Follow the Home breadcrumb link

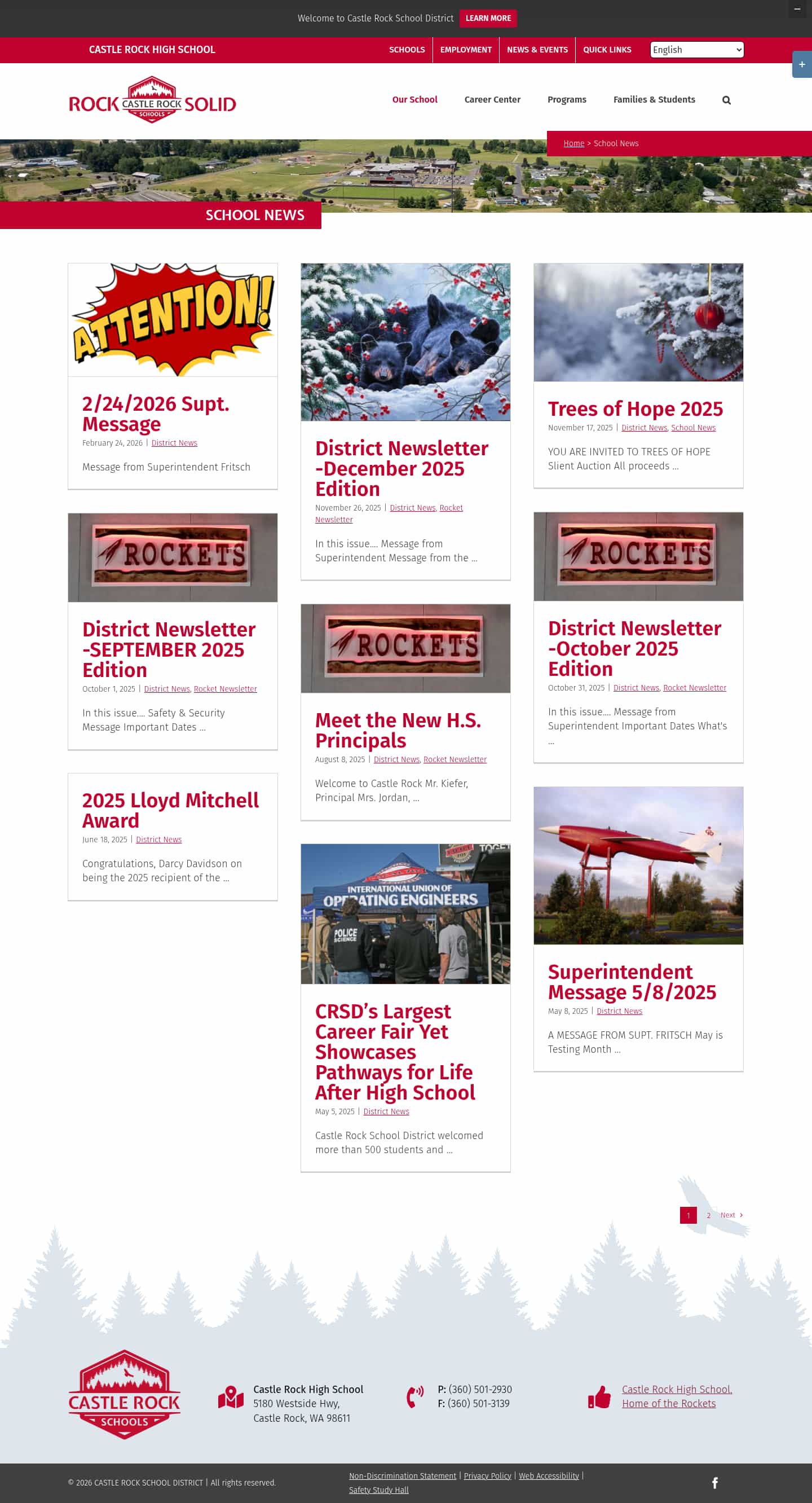click(573, 143)
